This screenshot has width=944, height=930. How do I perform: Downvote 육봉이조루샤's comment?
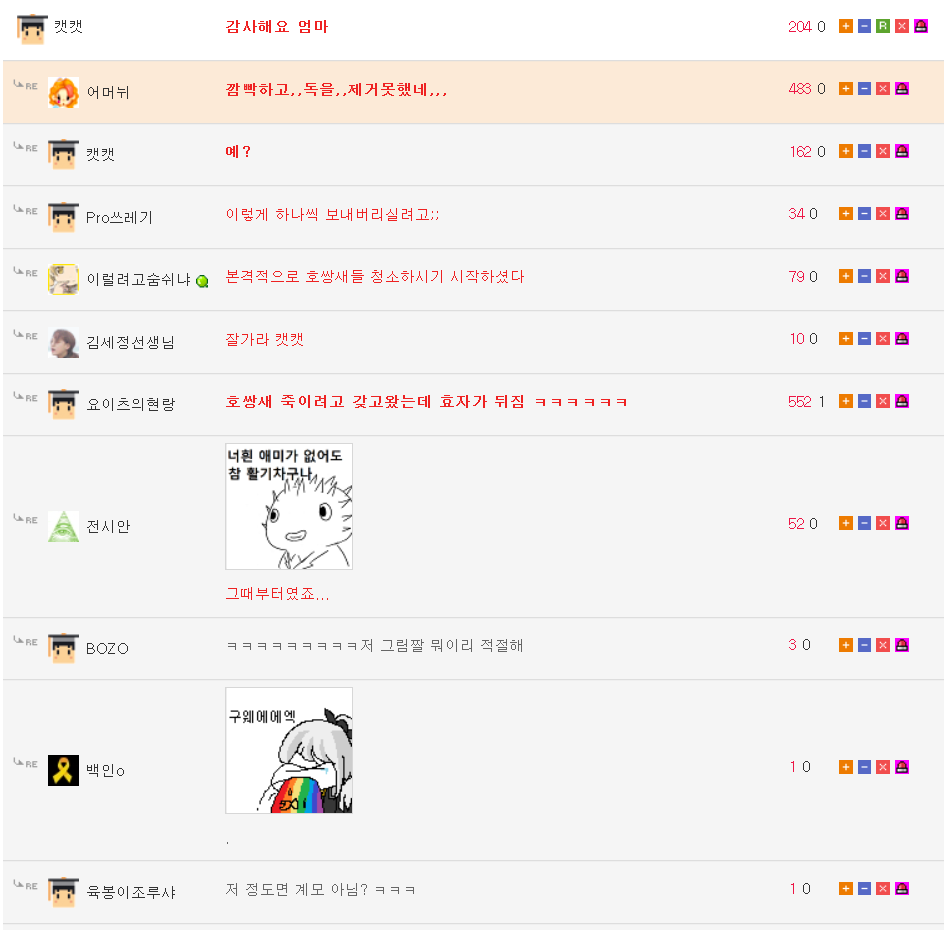864,889
